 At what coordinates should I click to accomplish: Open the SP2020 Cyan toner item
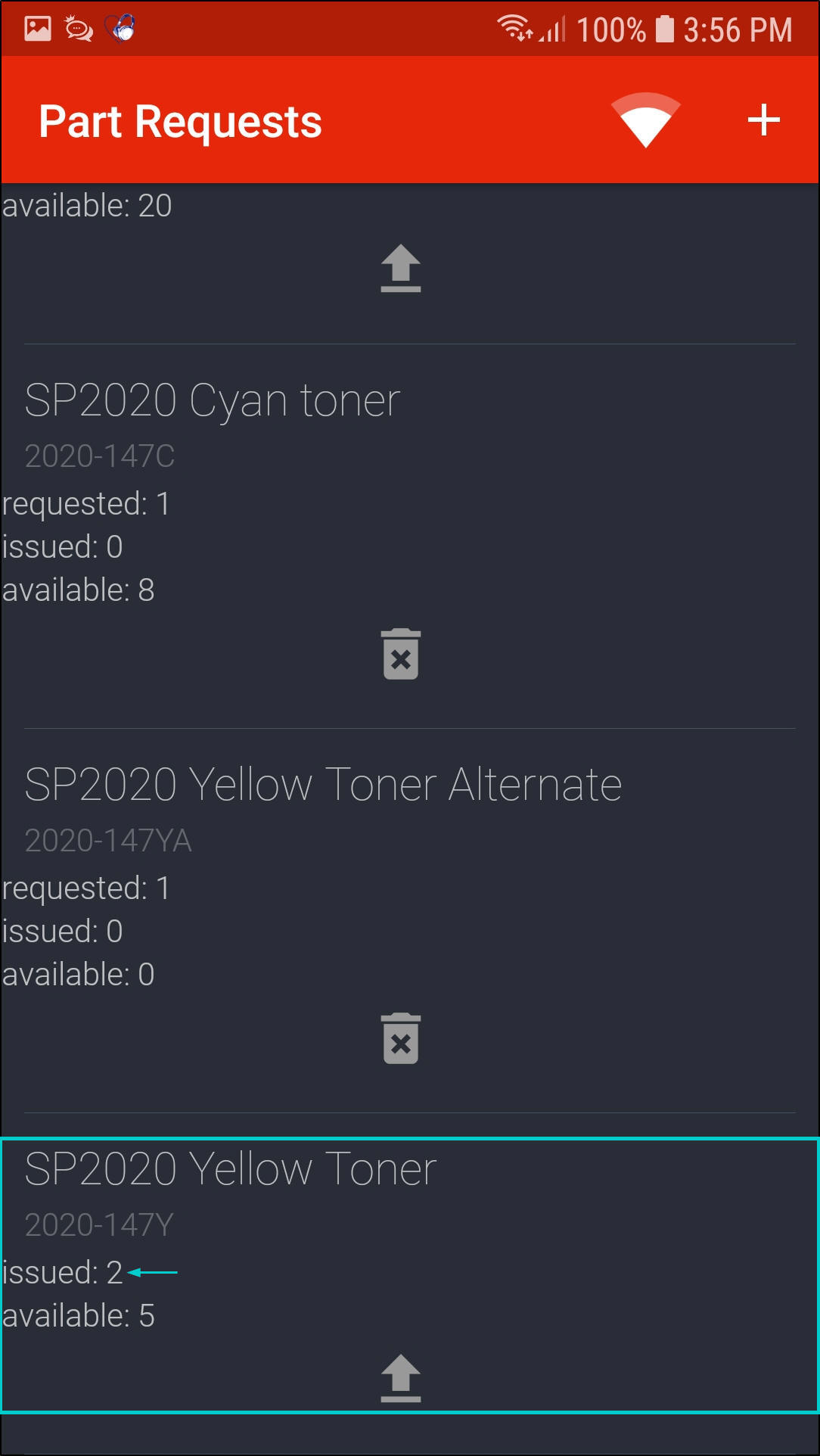213,400
